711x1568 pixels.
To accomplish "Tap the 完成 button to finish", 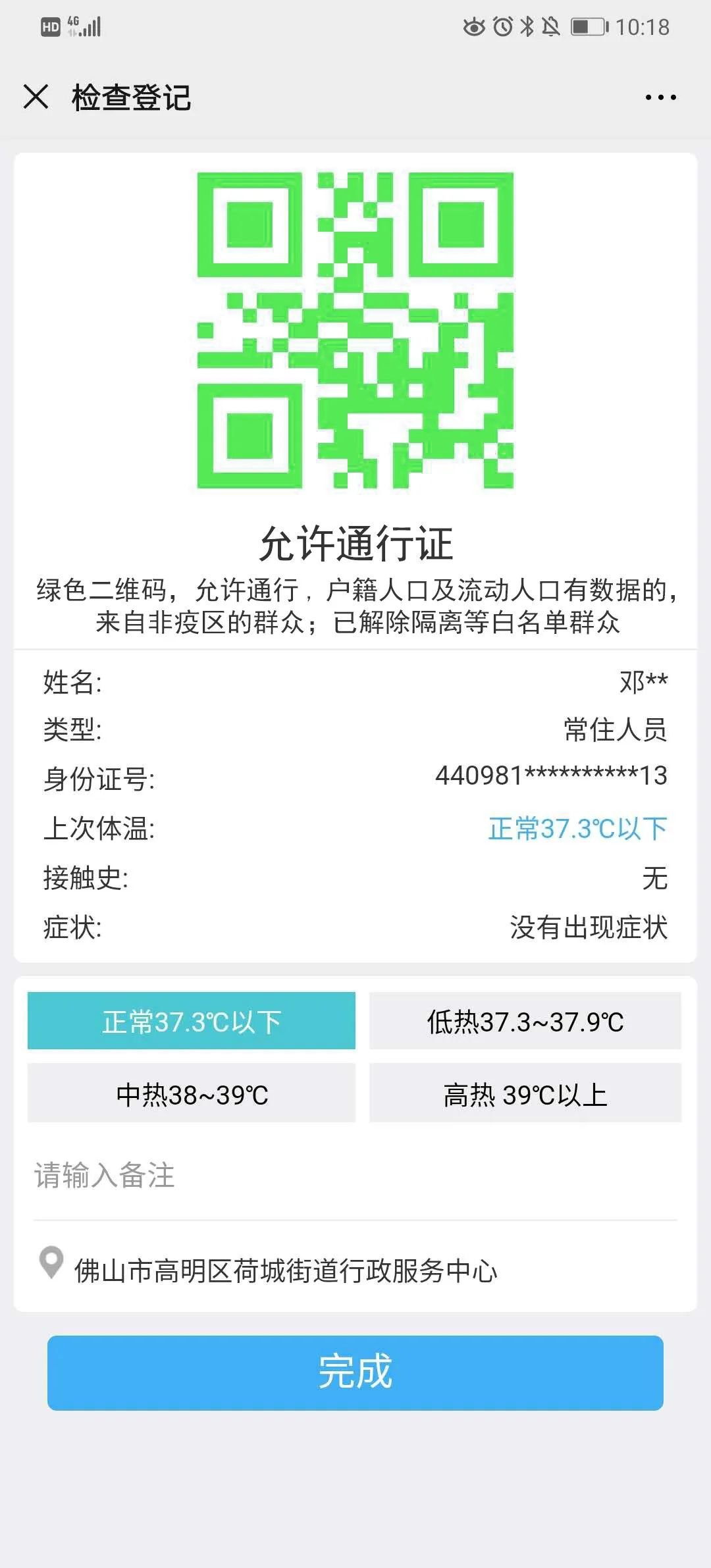I will tap(355, 1372).
